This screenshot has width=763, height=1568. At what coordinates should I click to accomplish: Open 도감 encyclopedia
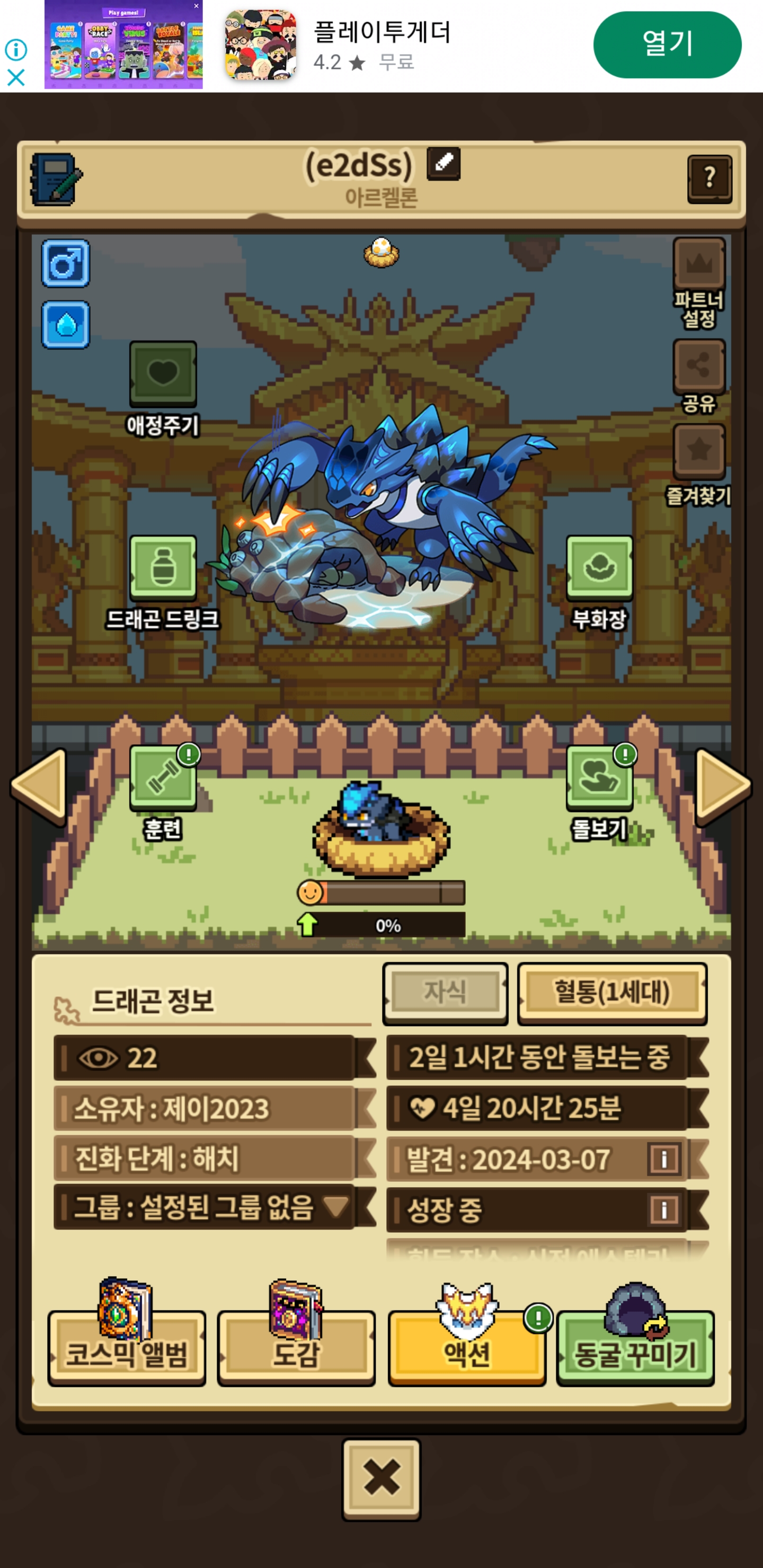pos(296,1347)
